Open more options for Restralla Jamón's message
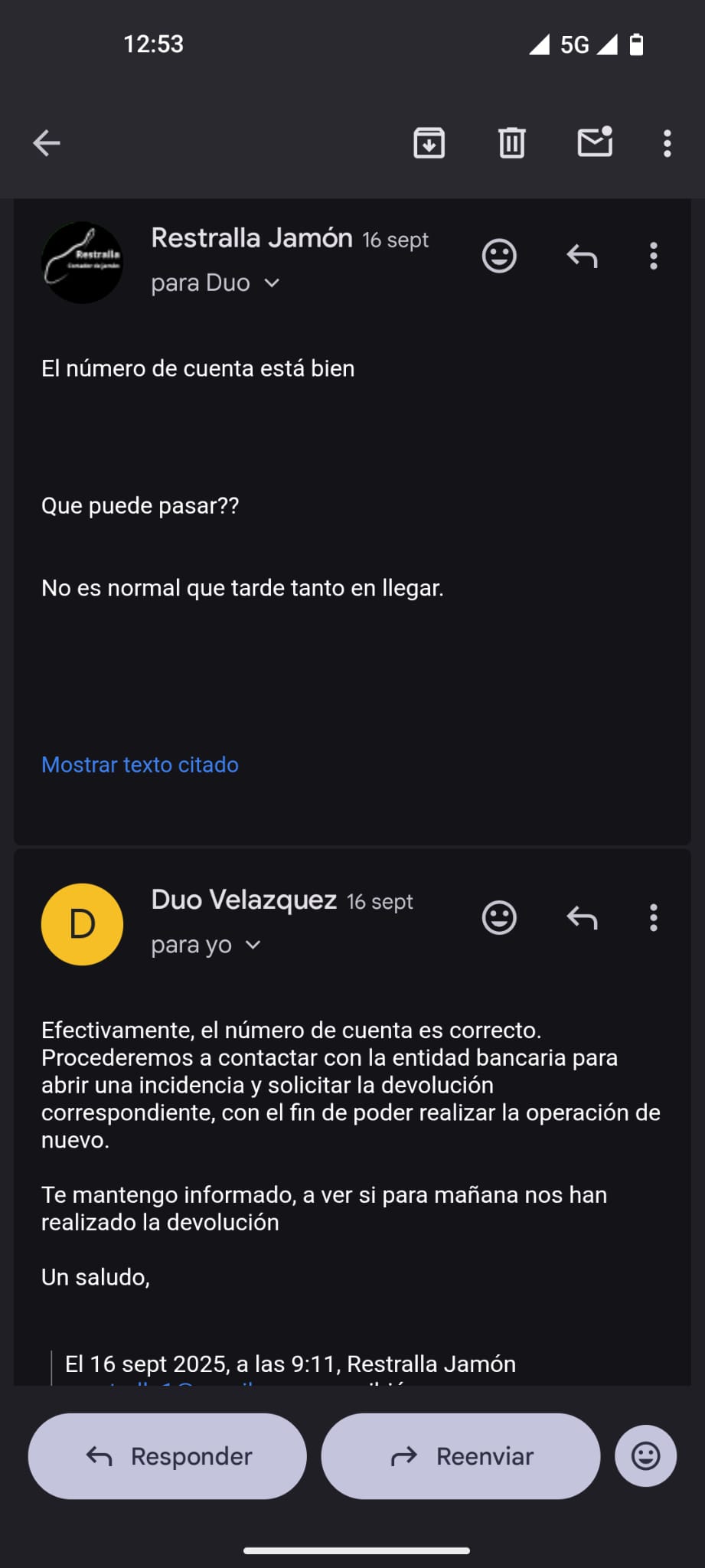 click(x=653, y=256)
